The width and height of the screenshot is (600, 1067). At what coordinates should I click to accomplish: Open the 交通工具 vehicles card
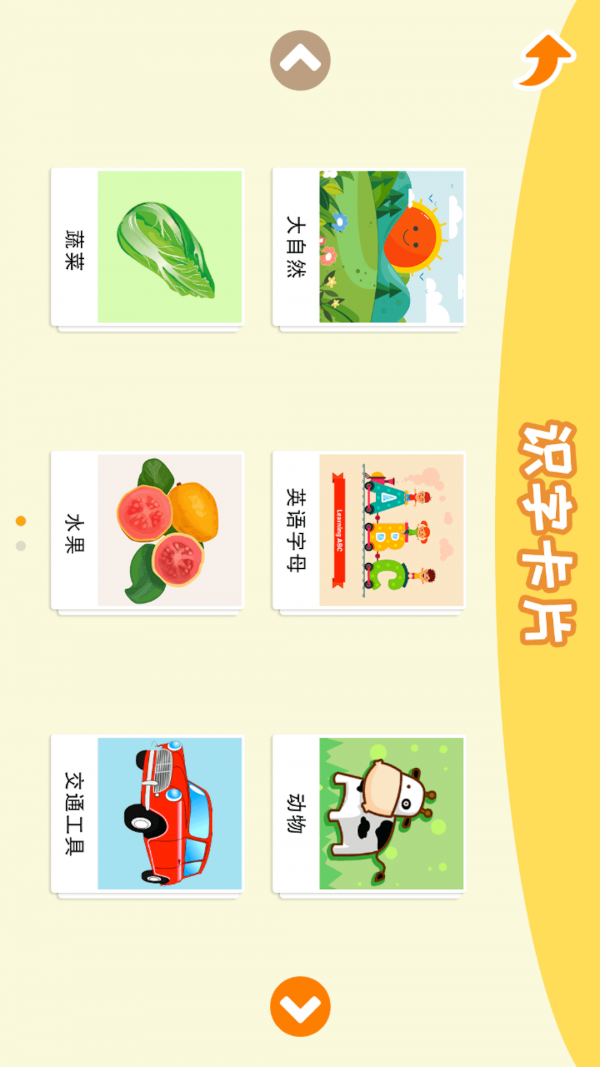148,813
